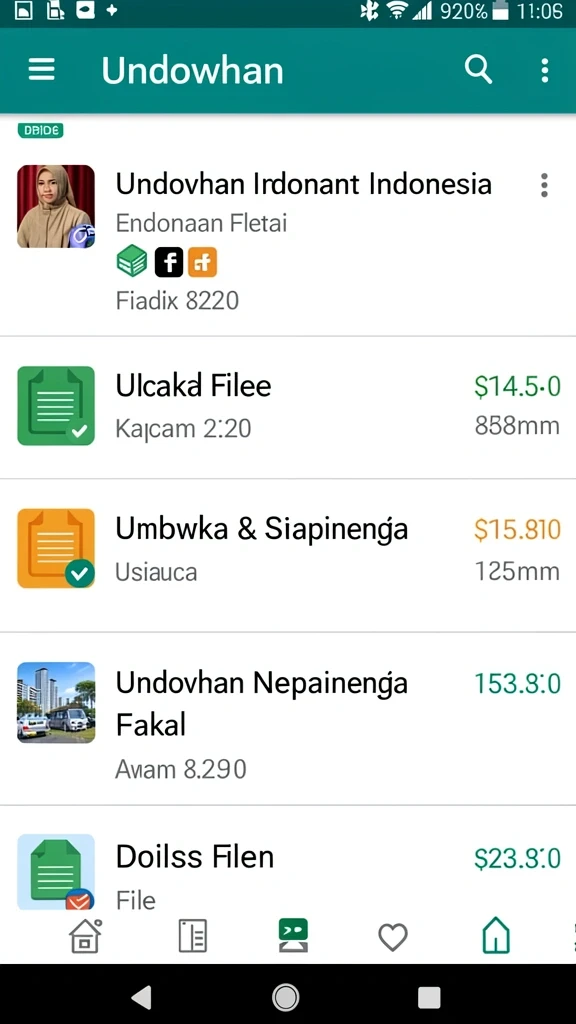Open more options for Undovhan Irdonant Indonesia
The width and height of the screenshot is (576, 1024).
click(x=544, y=185)
